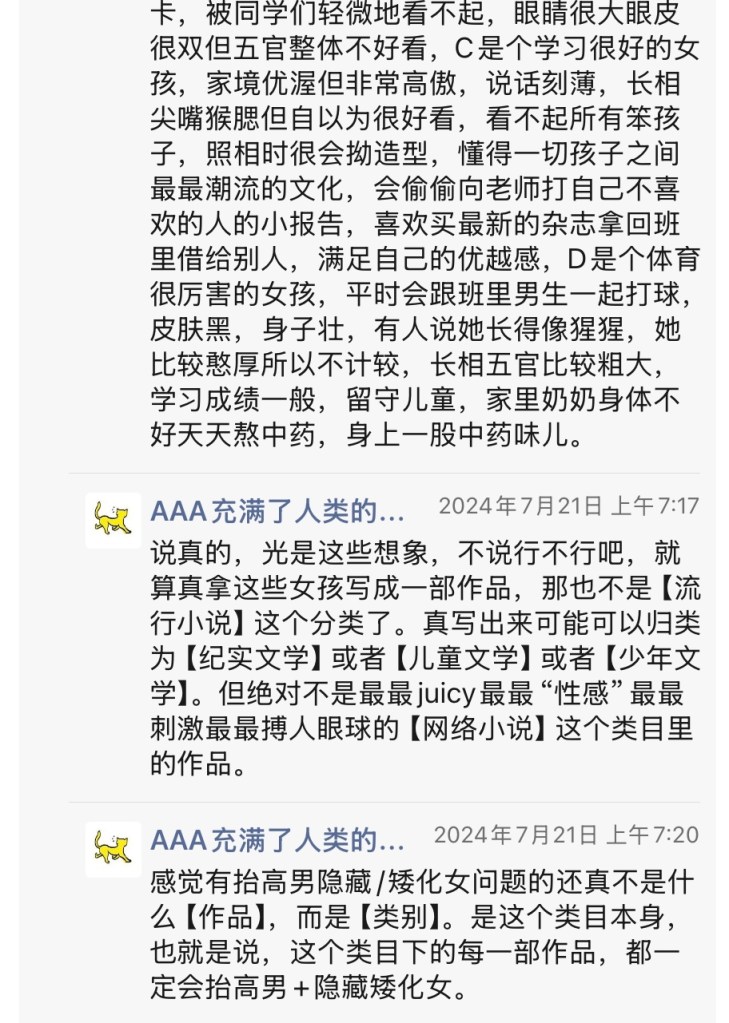Open username AAA充满了人类的… on 7:20 comment
The height and width of the screenshot is (1023, 729).
coord(277,840)
